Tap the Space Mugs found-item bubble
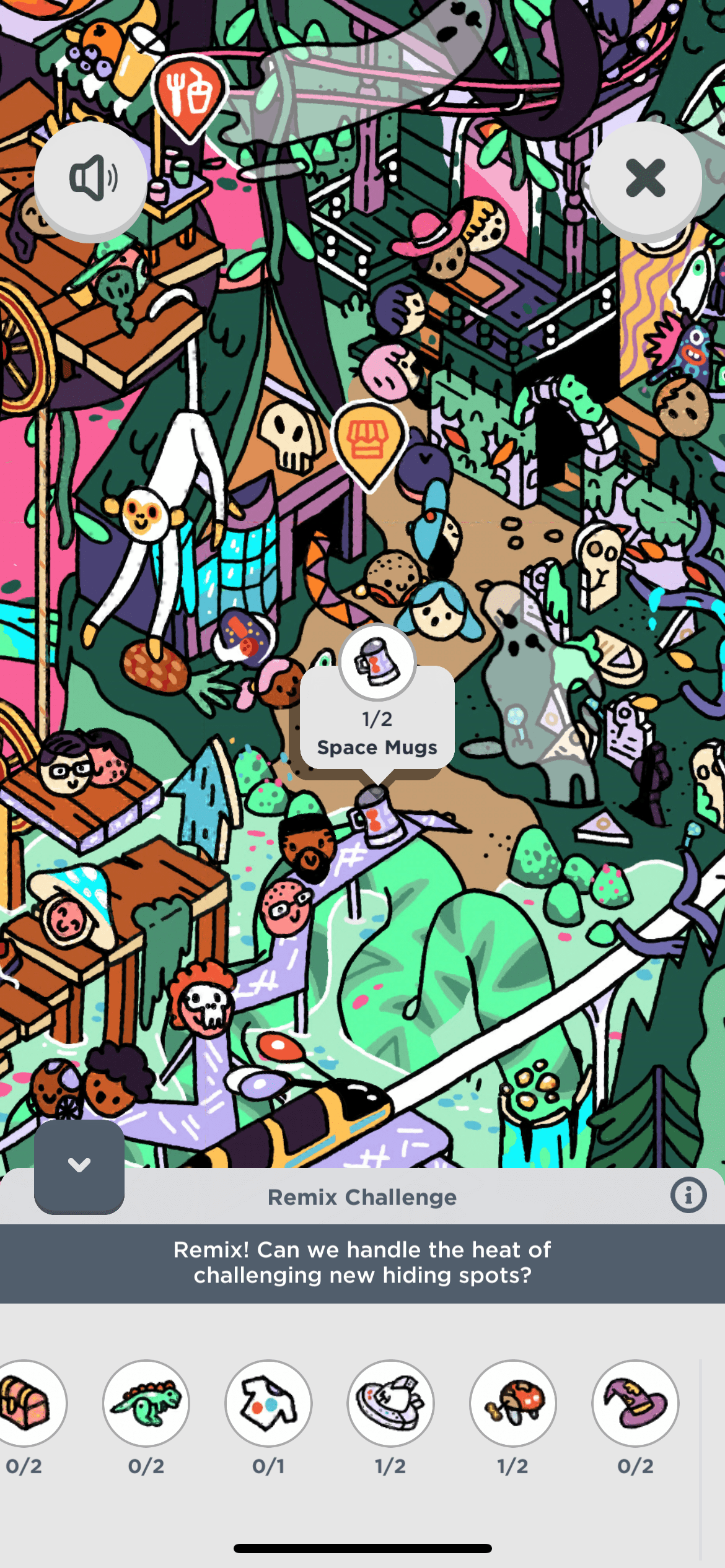The height and width of the screenshot is (1568, 725). click(377, 718)
